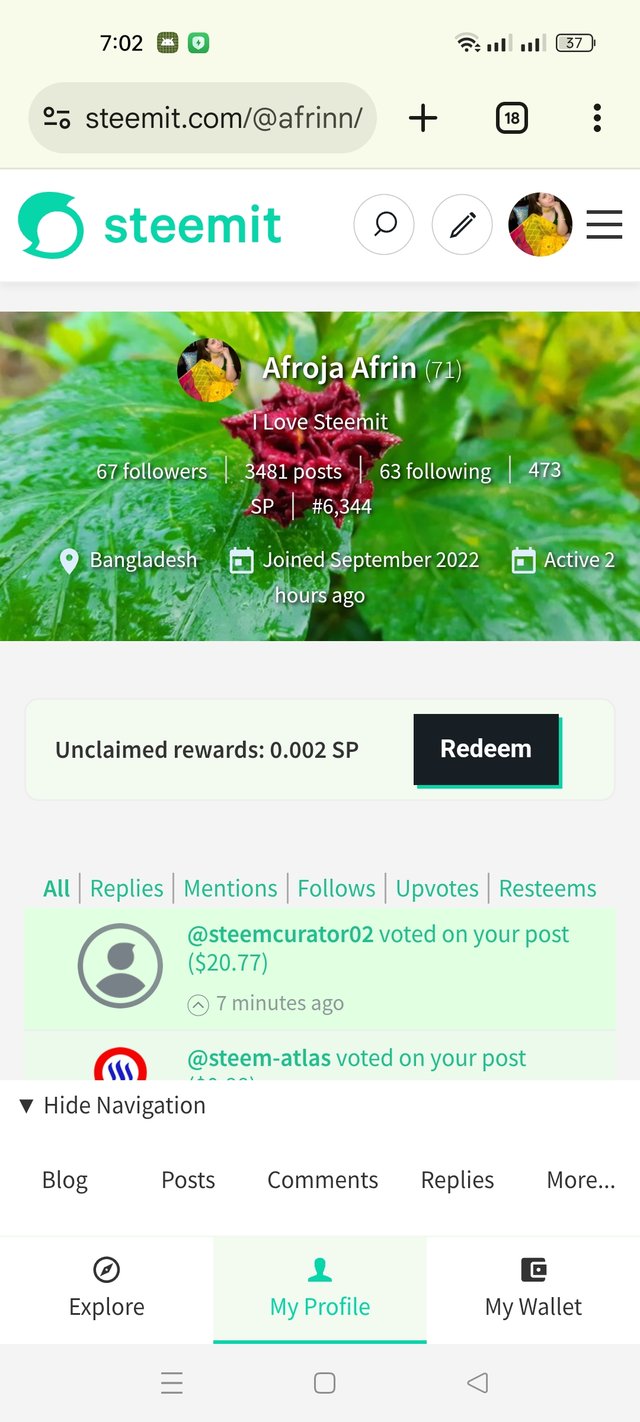Open the @steemcurator02 profile link
Viewport: 640px width, 1422px height.
pos(280,934)
